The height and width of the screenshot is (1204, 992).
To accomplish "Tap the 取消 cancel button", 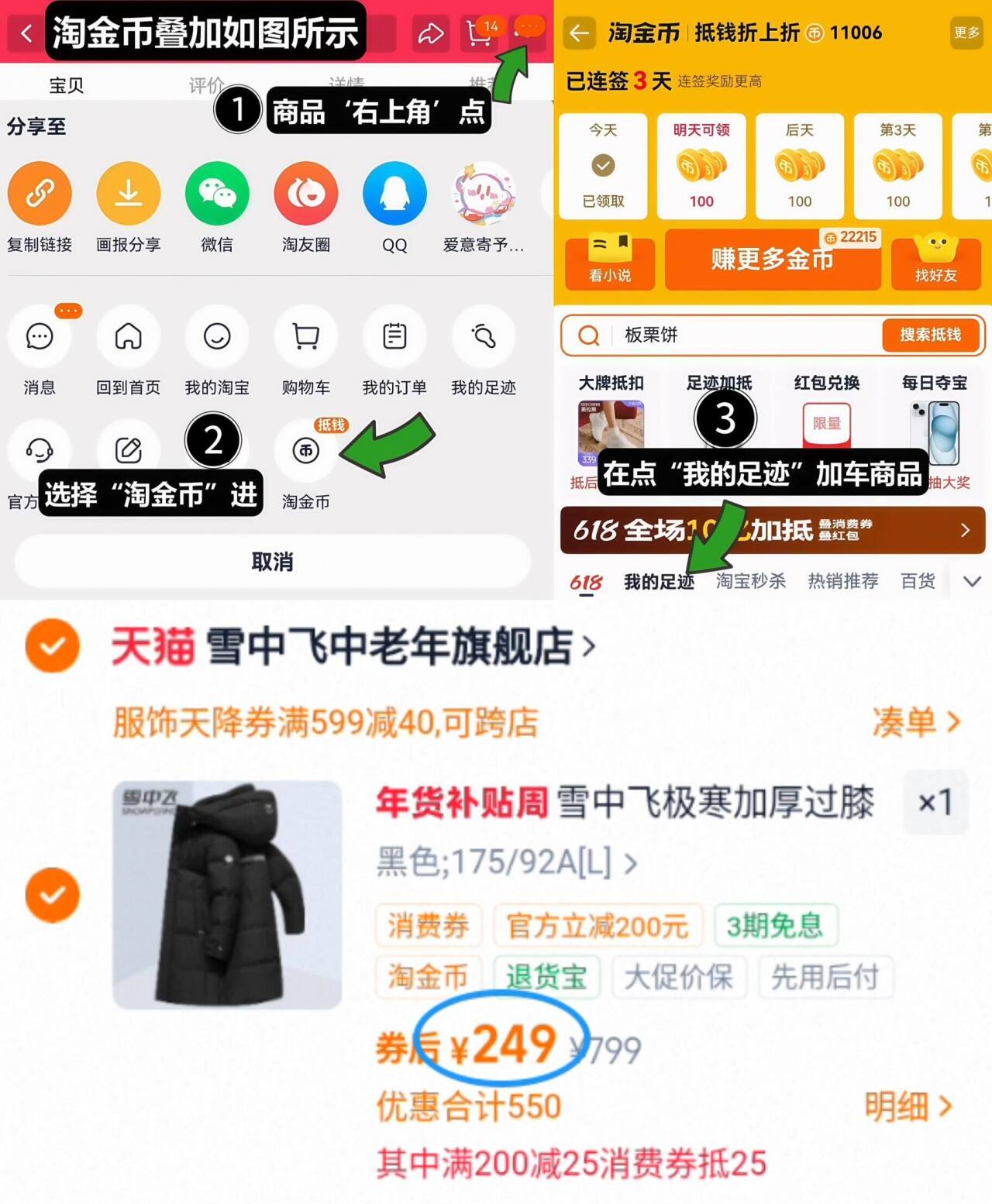I will [271, 562].
